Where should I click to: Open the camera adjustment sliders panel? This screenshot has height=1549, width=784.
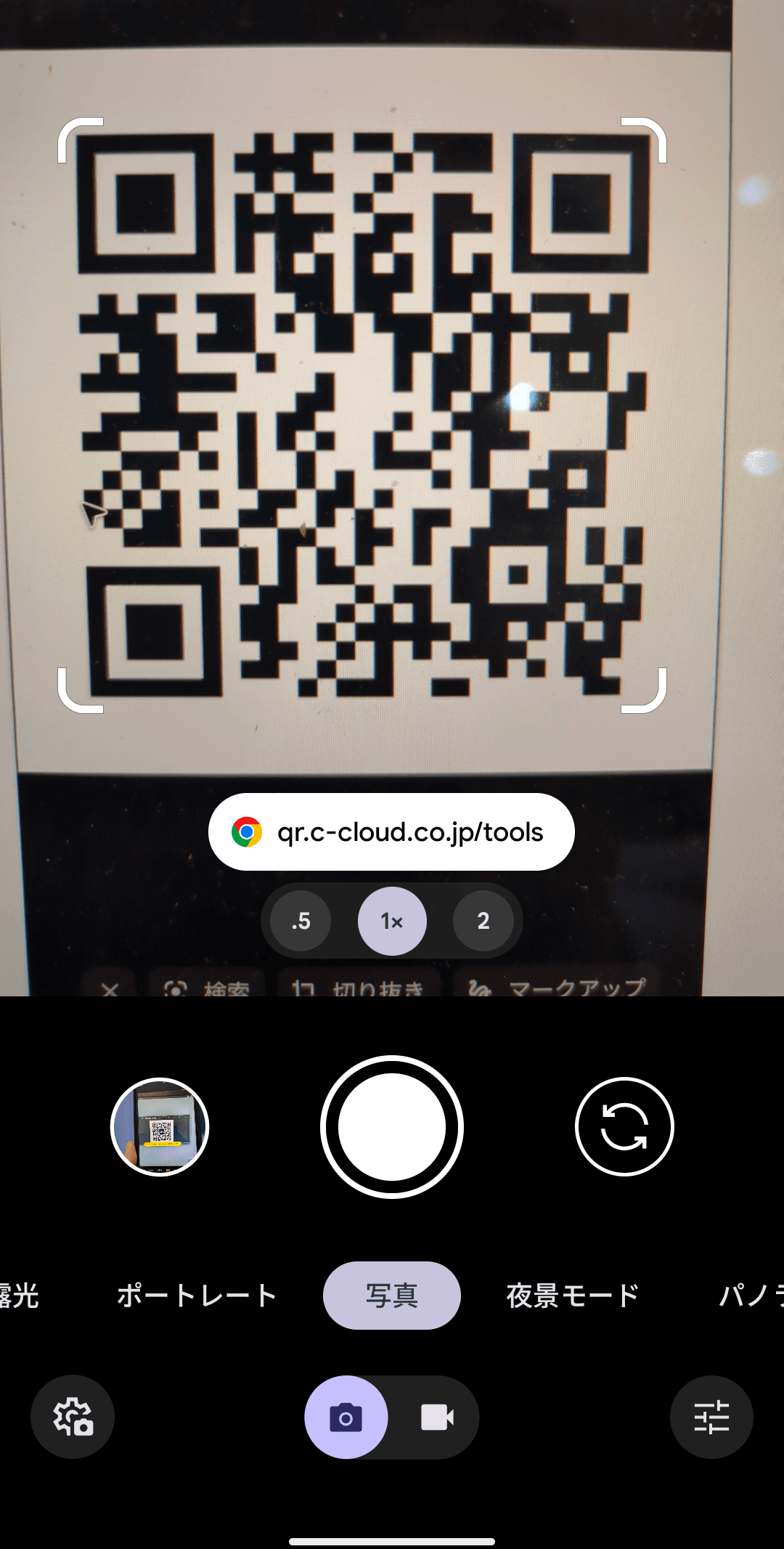coord(711,1418)
